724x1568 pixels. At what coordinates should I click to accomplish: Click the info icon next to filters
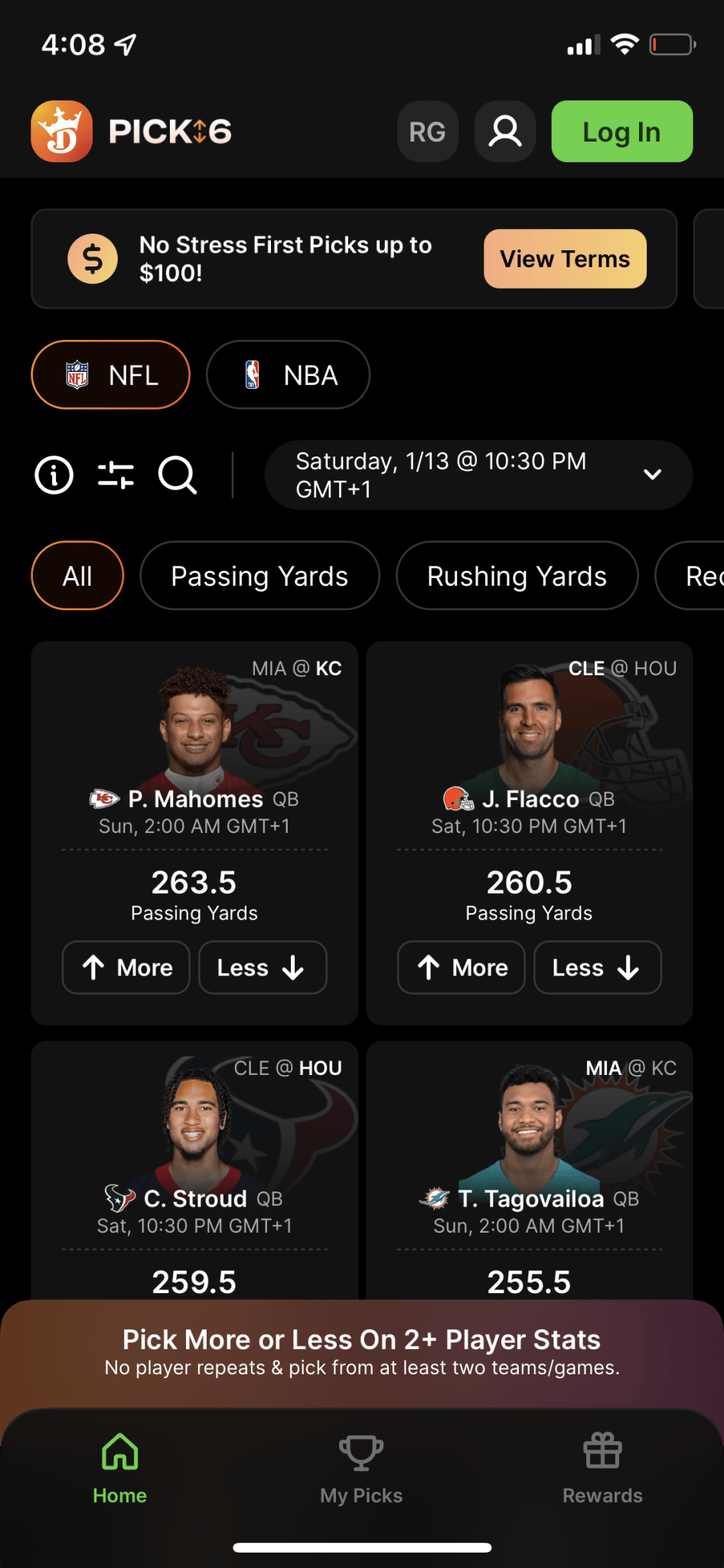52,475
